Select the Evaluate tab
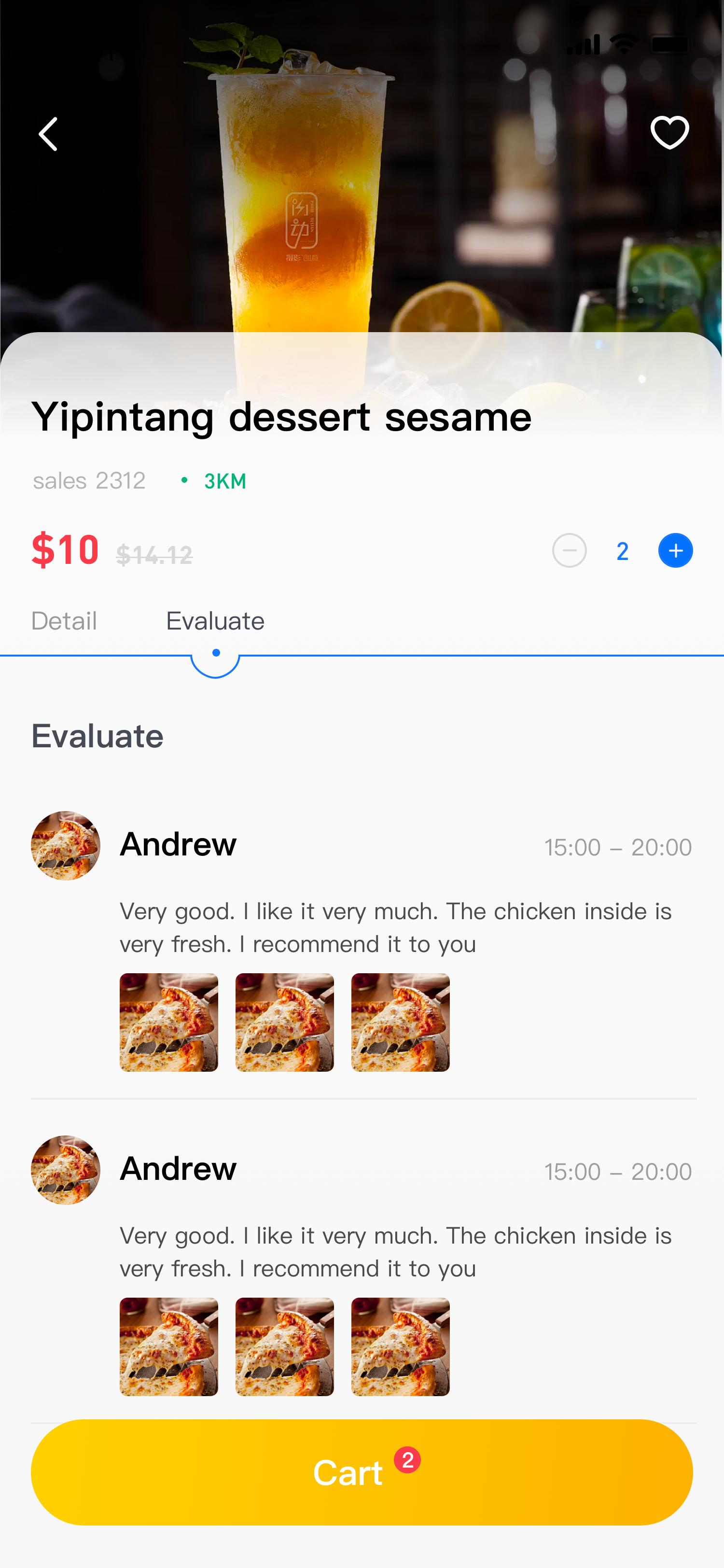Screen dimensions: 724x1568 pos(215,621)
